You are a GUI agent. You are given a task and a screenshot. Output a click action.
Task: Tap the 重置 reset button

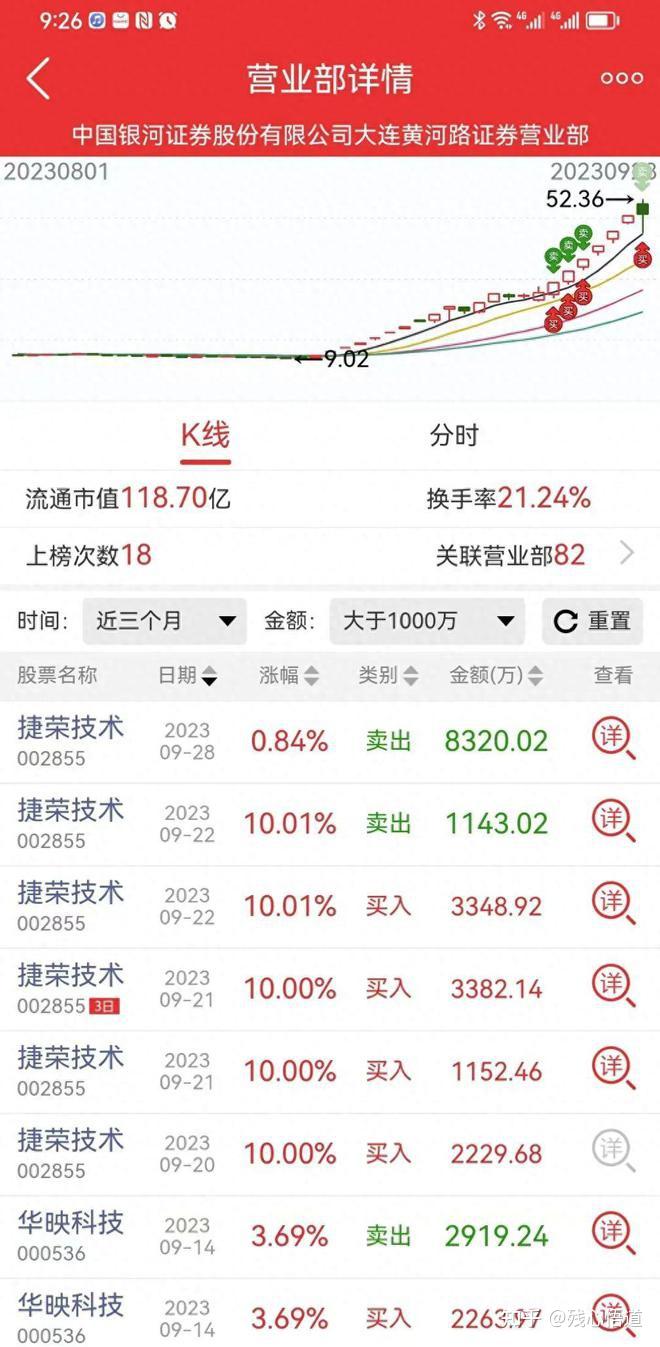click(592, 621)
